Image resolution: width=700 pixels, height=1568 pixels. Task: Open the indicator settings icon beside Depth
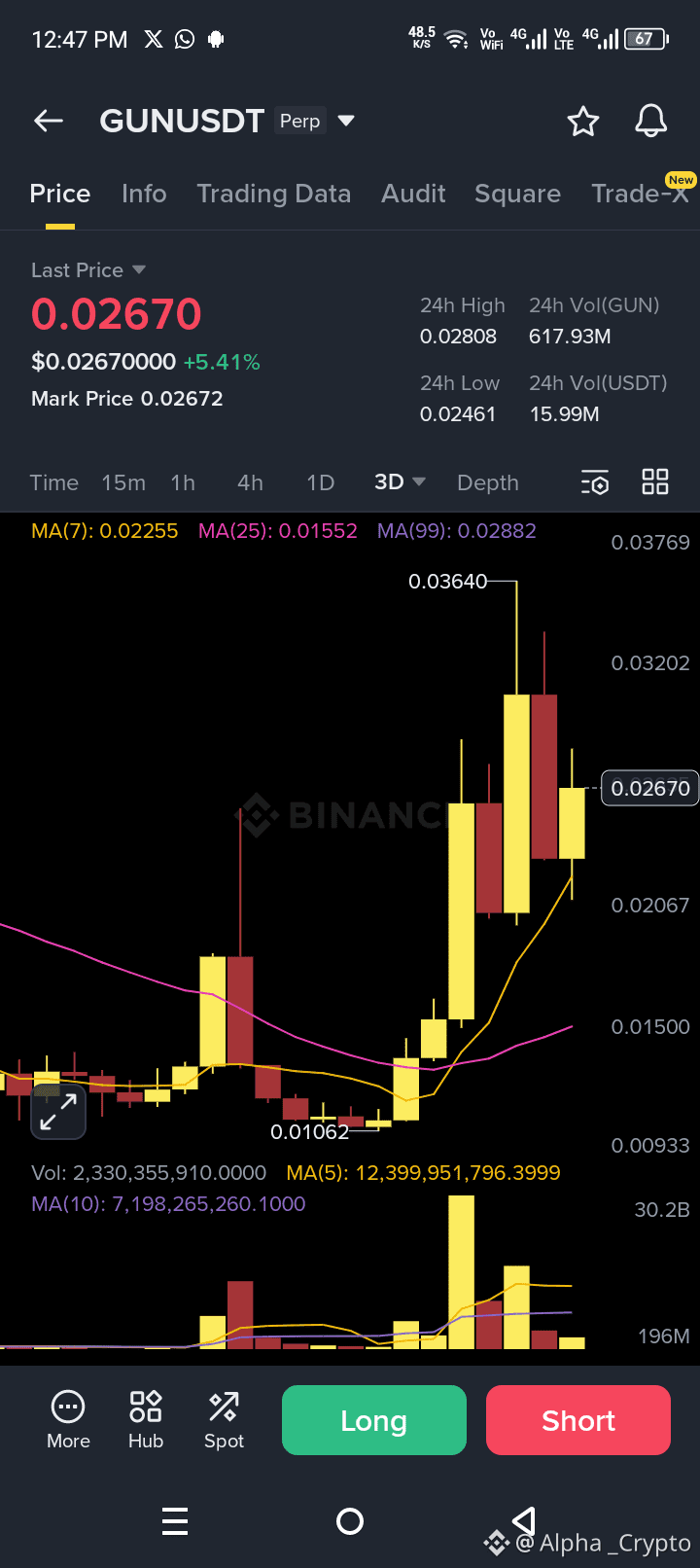point(594,481)
